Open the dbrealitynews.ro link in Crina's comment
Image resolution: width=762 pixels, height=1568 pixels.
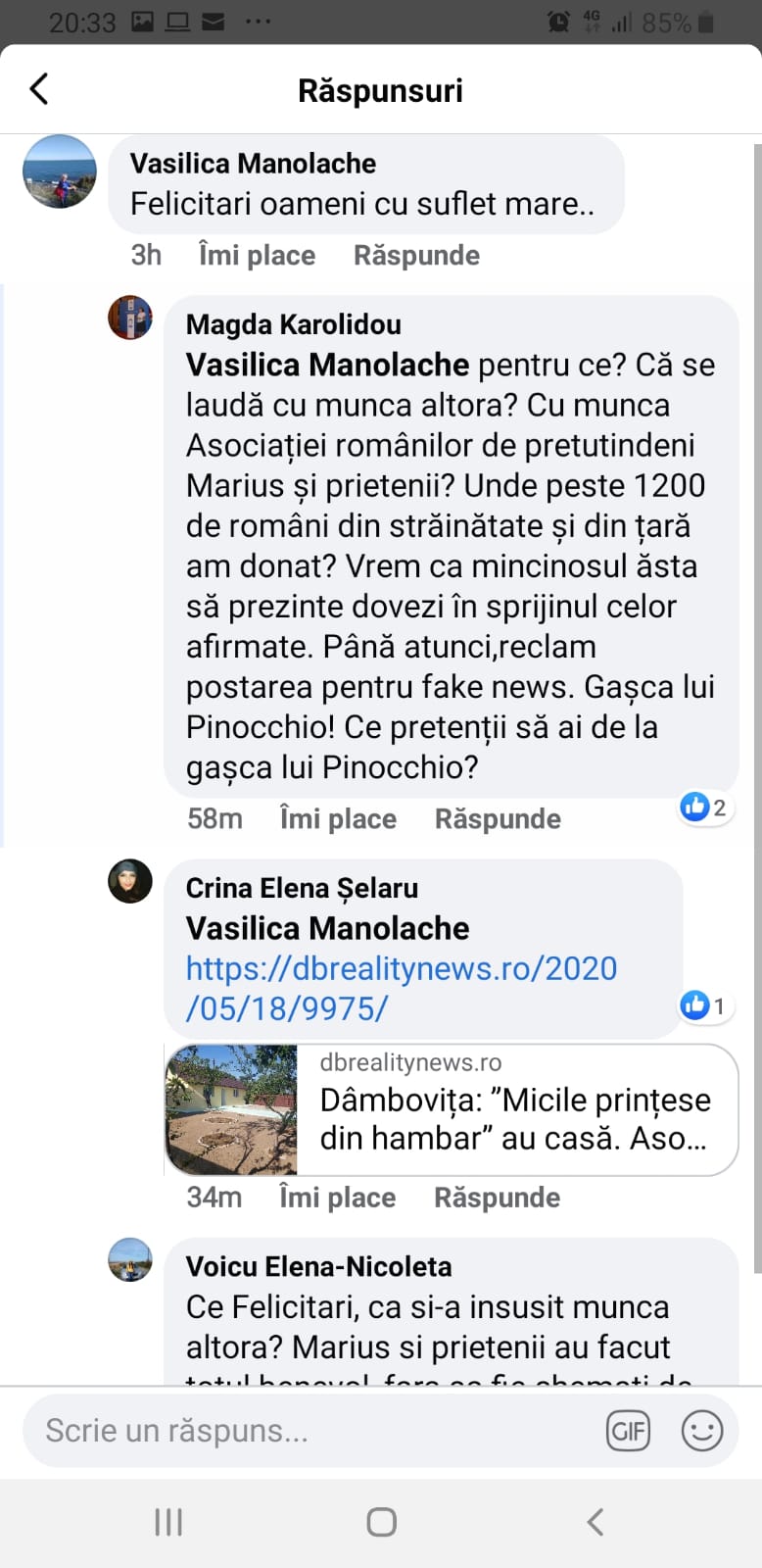pyautogui.click(x=401, y=988)
